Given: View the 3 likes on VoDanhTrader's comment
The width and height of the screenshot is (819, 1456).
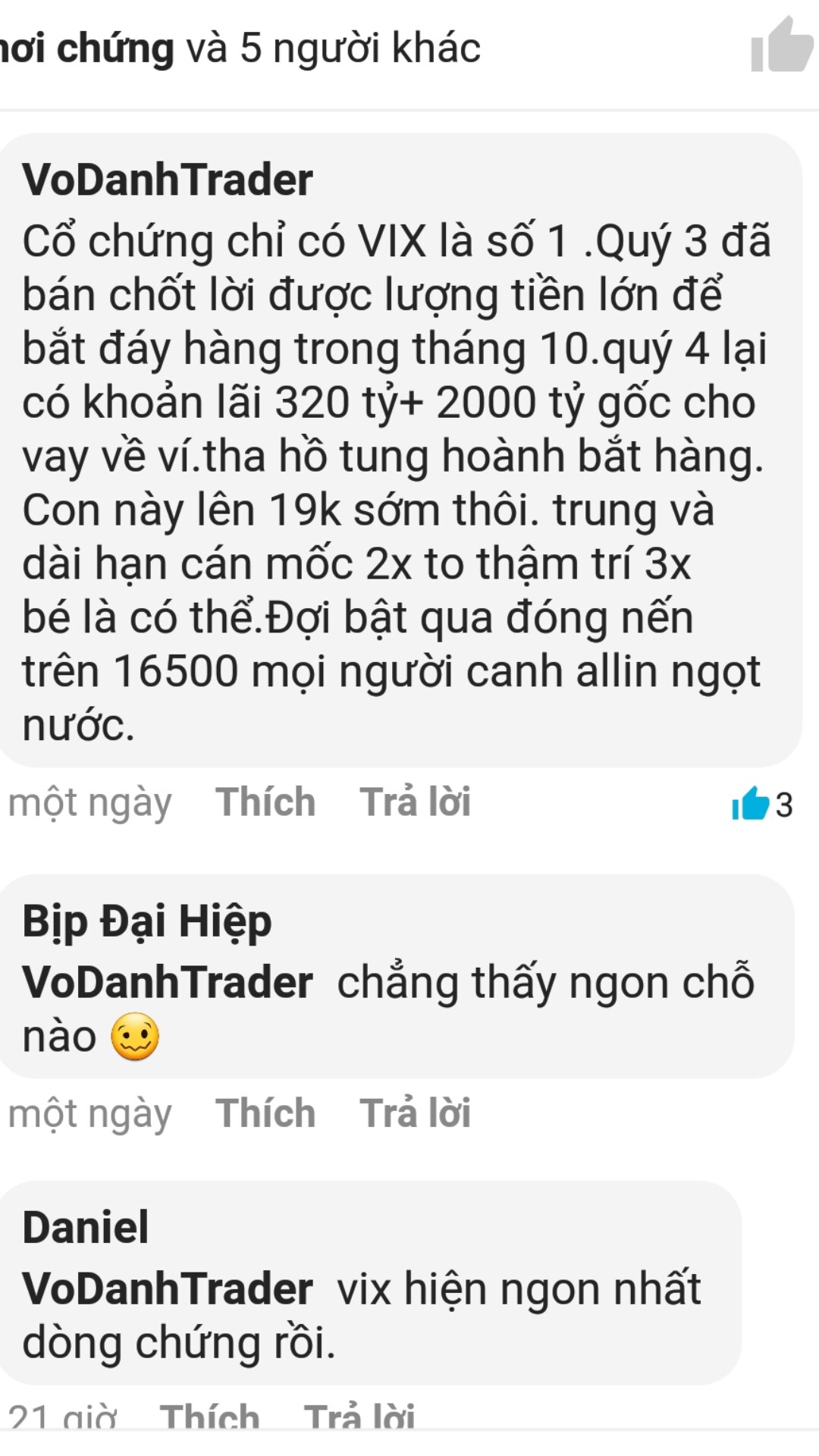Looking at the screenshot, I should pyautogui.click(x=762, y=804).
